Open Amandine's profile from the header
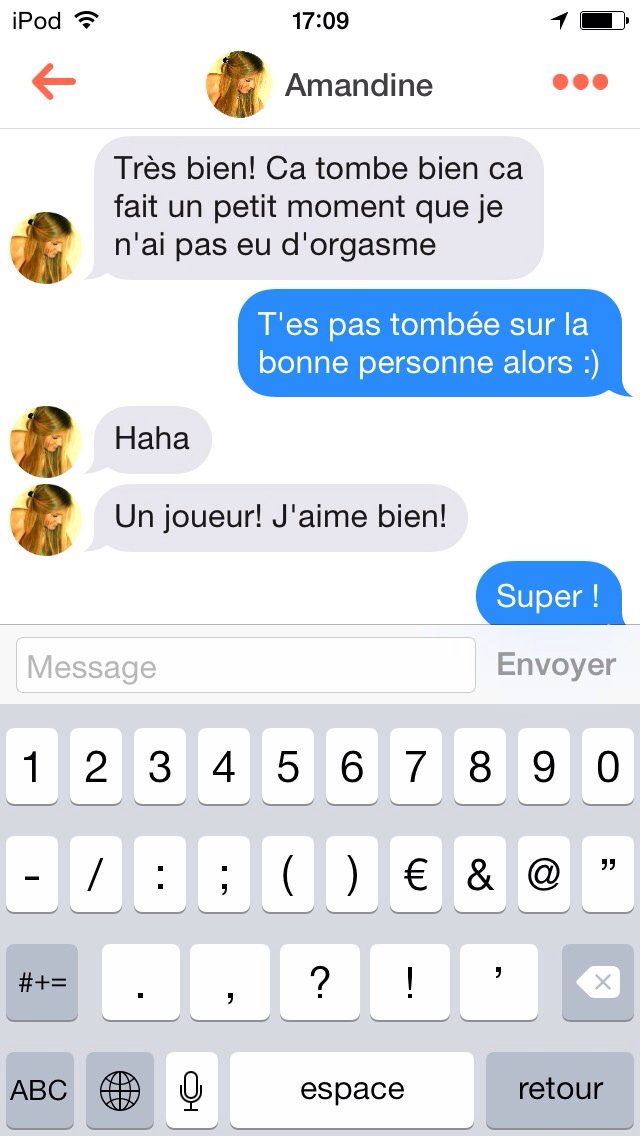The image size is (640, 1136). (x=320, y=85)
